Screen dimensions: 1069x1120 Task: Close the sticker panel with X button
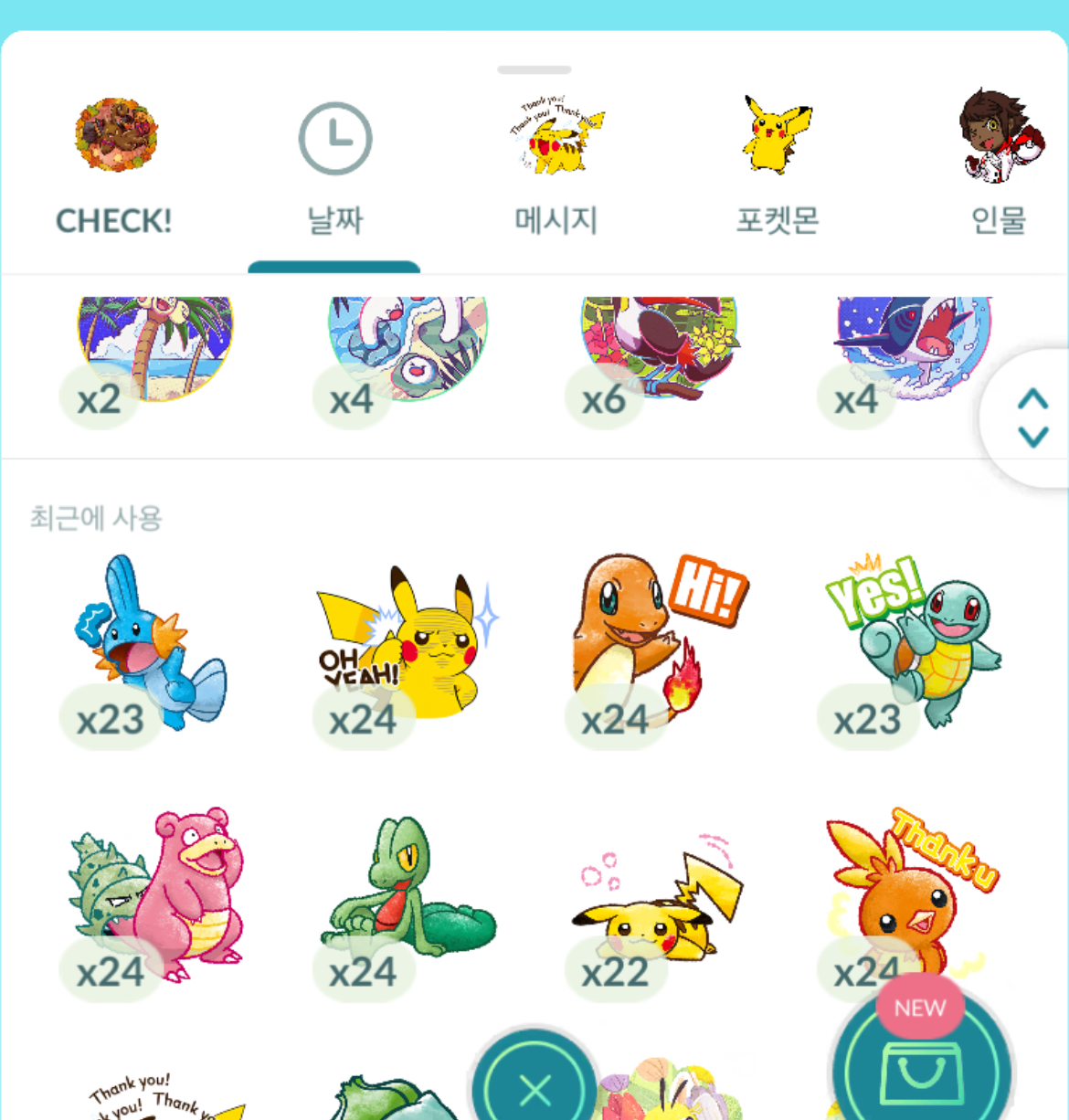click(x=534, y=1089)
